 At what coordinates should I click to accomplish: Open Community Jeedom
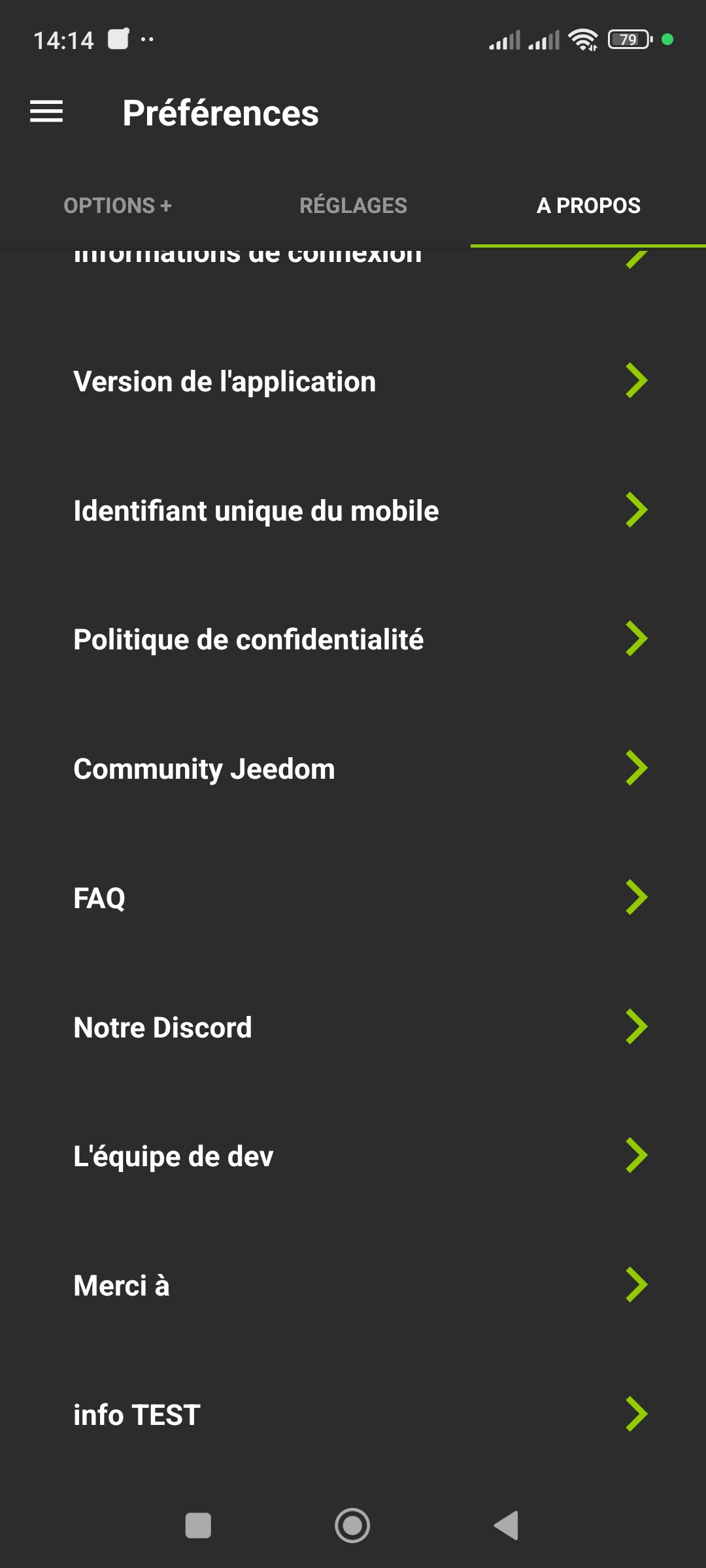click(x=353, y=768)
